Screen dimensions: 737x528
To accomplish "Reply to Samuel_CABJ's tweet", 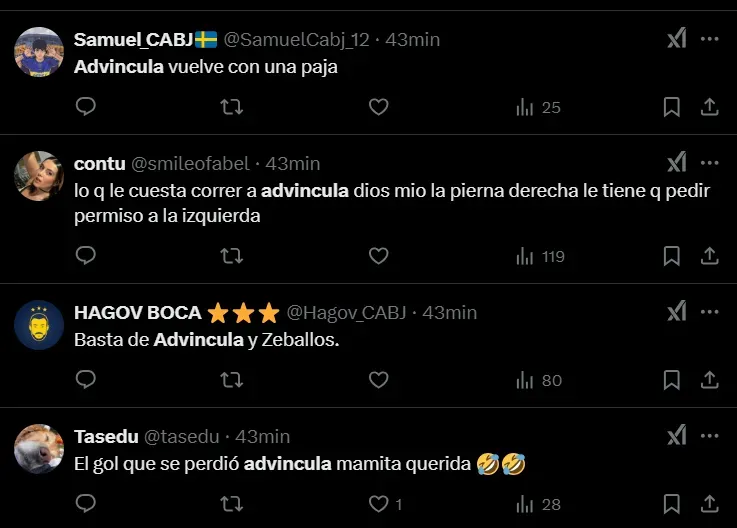I will 86,107.
